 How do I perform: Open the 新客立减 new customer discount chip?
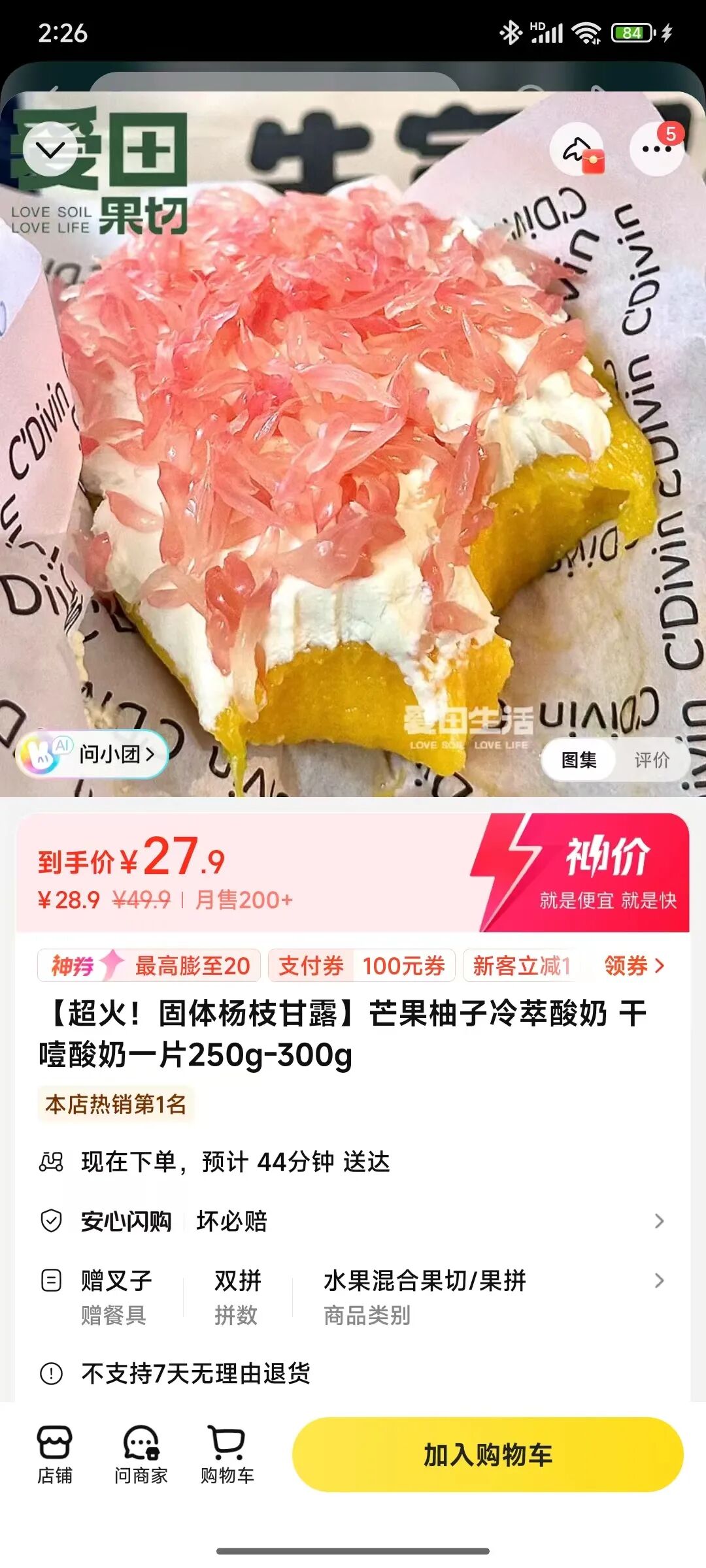[x=521, y=966]
